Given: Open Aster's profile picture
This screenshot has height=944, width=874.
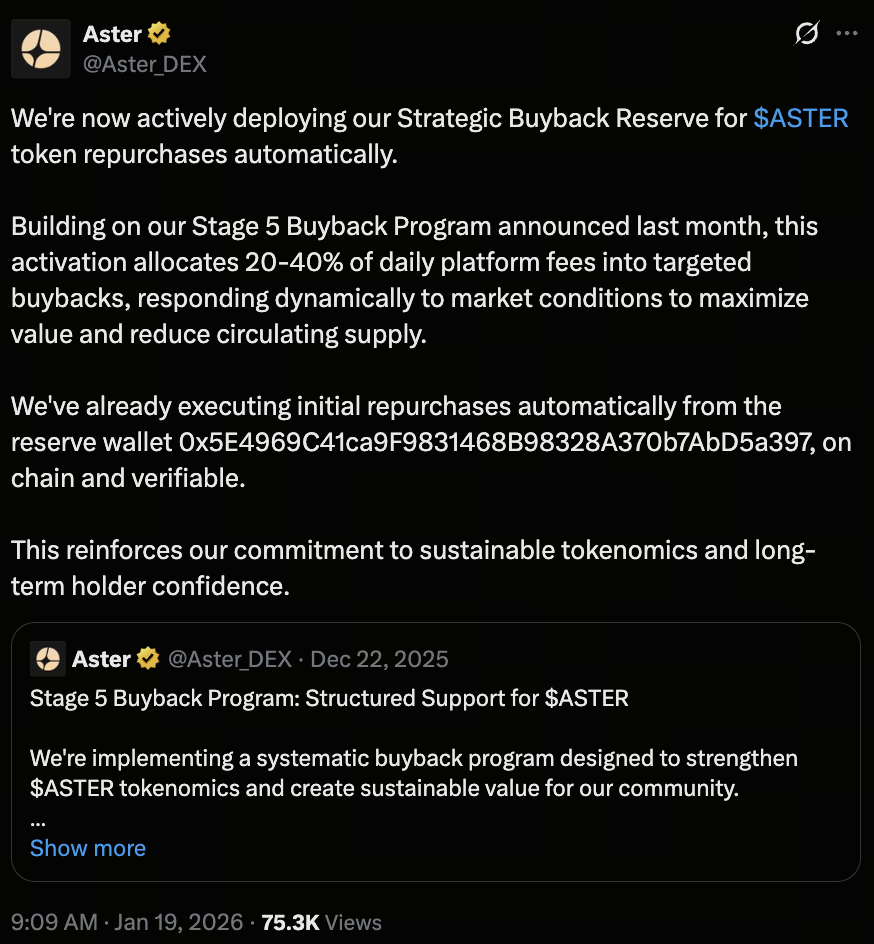Looking at the screenshot, I should point(41,49).
